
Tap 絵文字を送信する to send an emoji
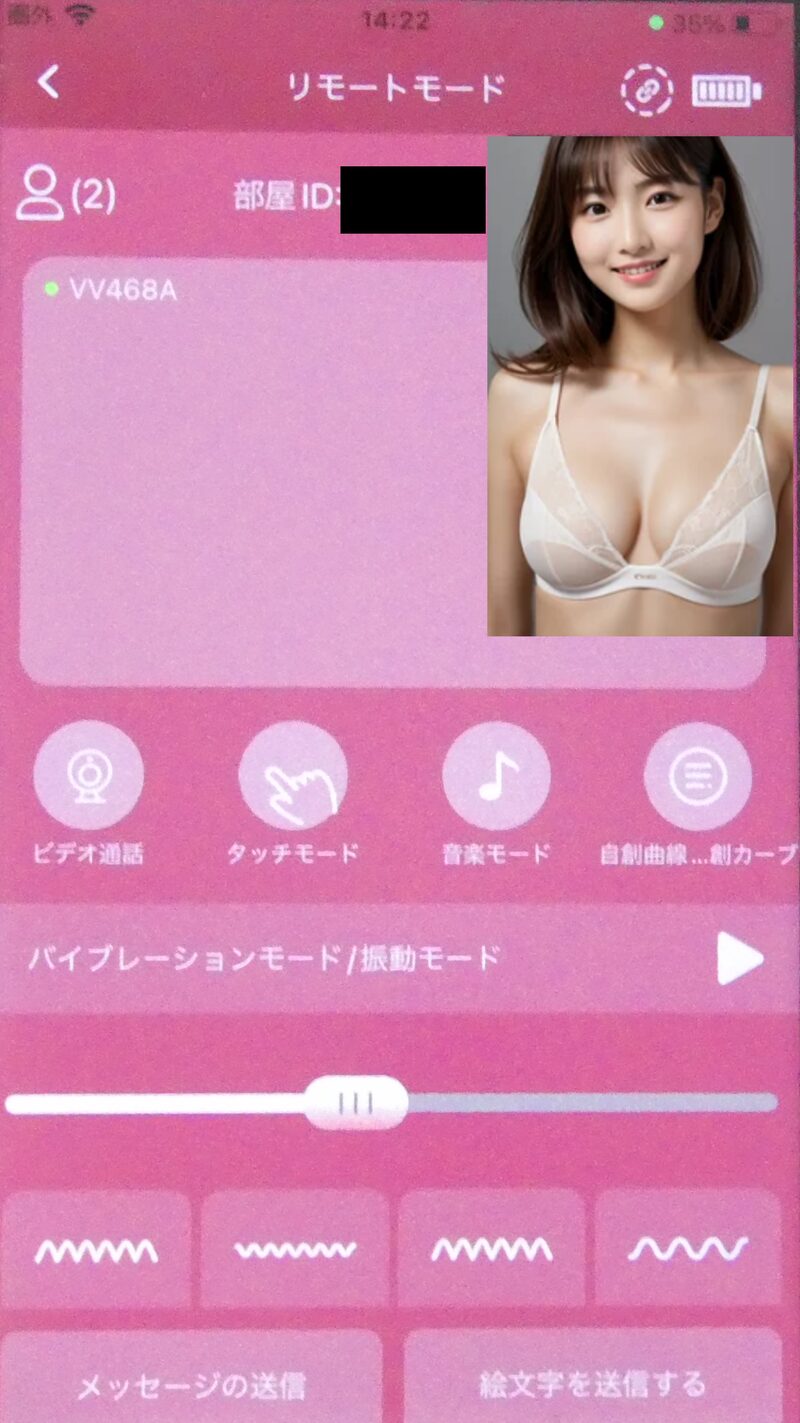(592, 1384)
